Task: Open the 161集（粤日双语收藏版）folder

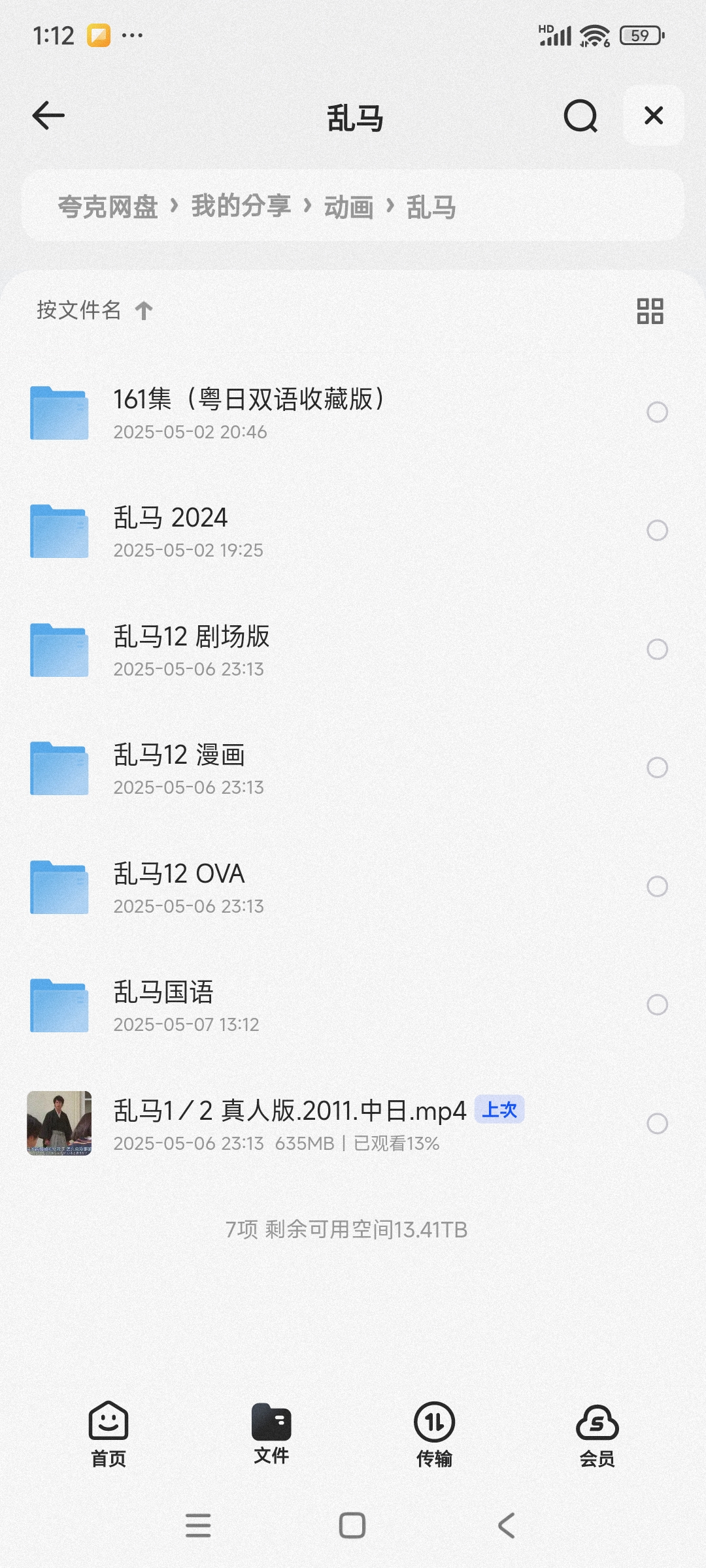Action: (353, 412)
